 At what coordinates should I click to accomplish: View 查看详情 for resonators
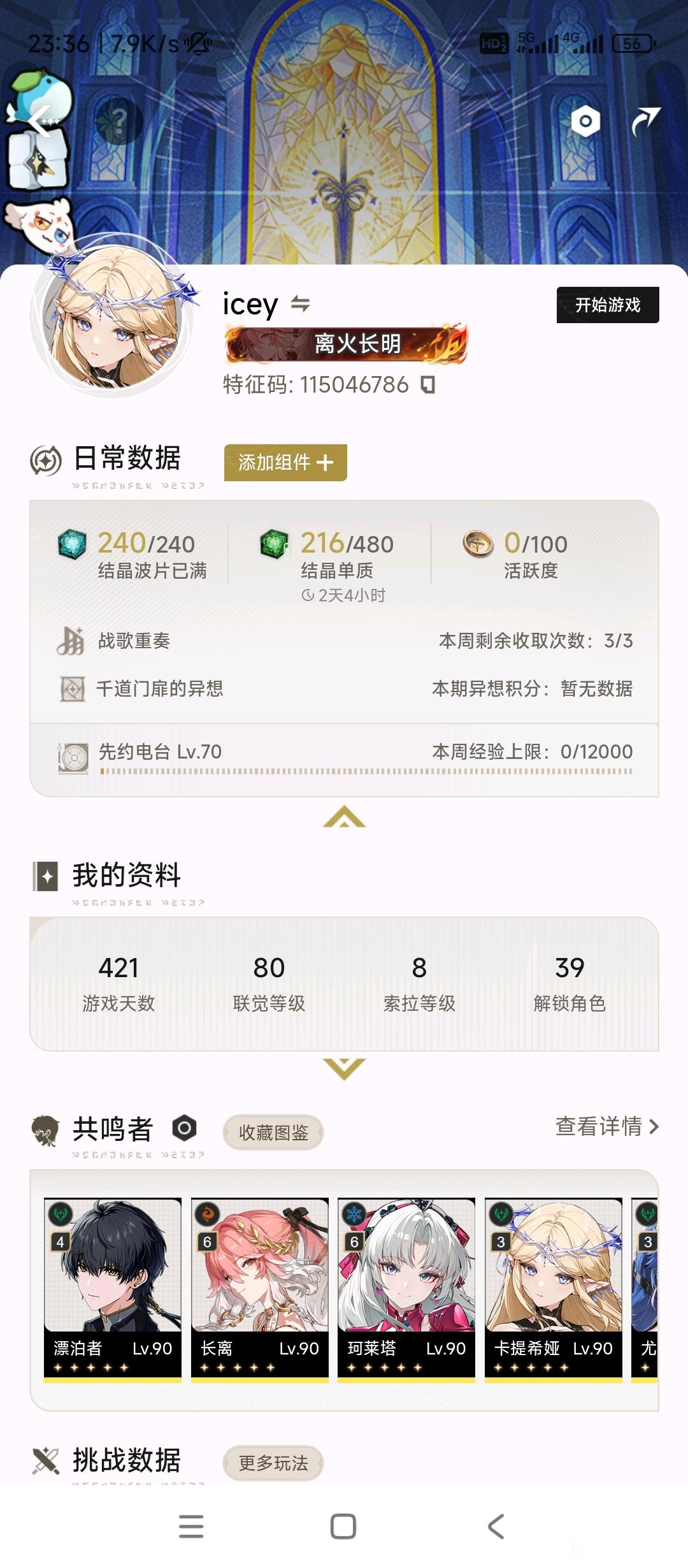click(606, 1126)
